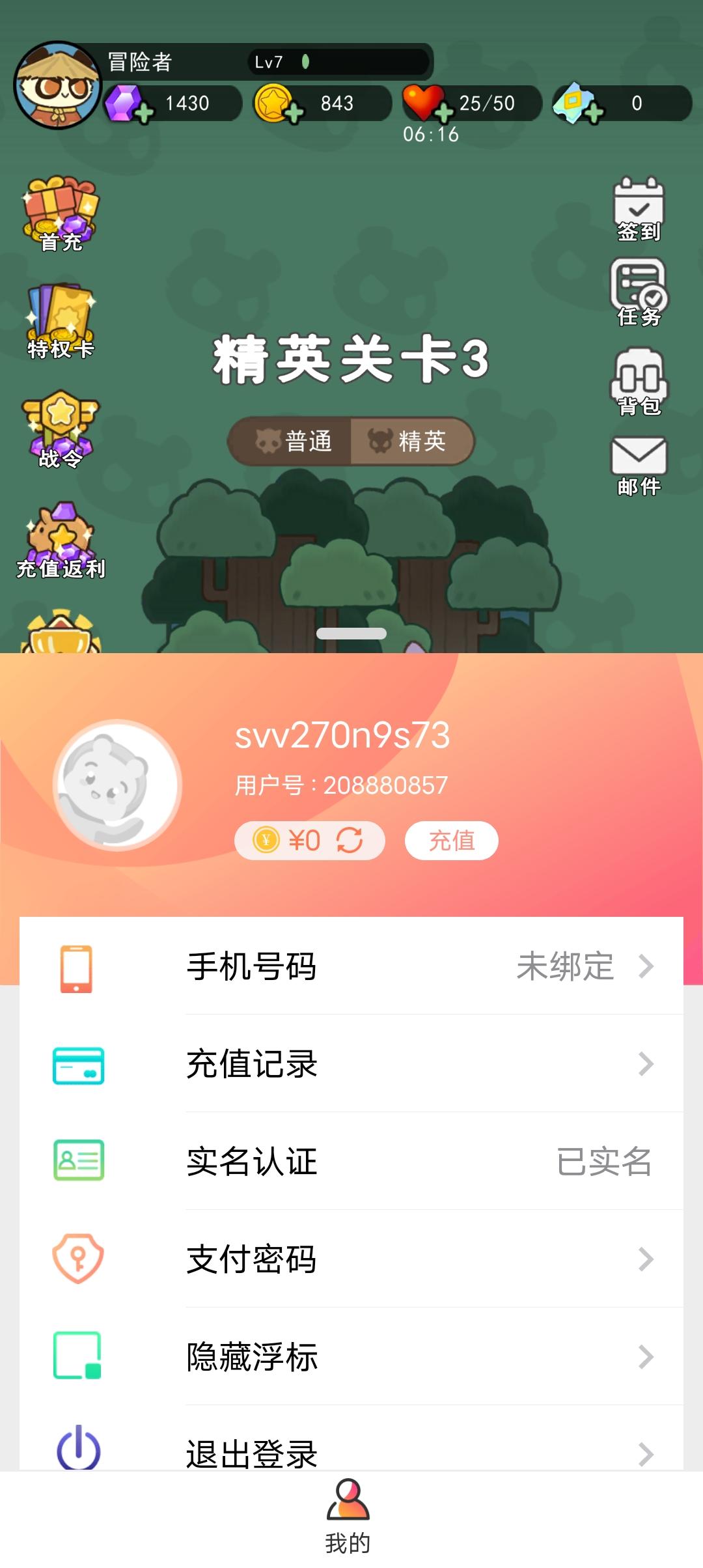Tap the 充值返利 recharge rebate icon
The width and height of the screenshot is (703, 1568).
coord(60,537)
